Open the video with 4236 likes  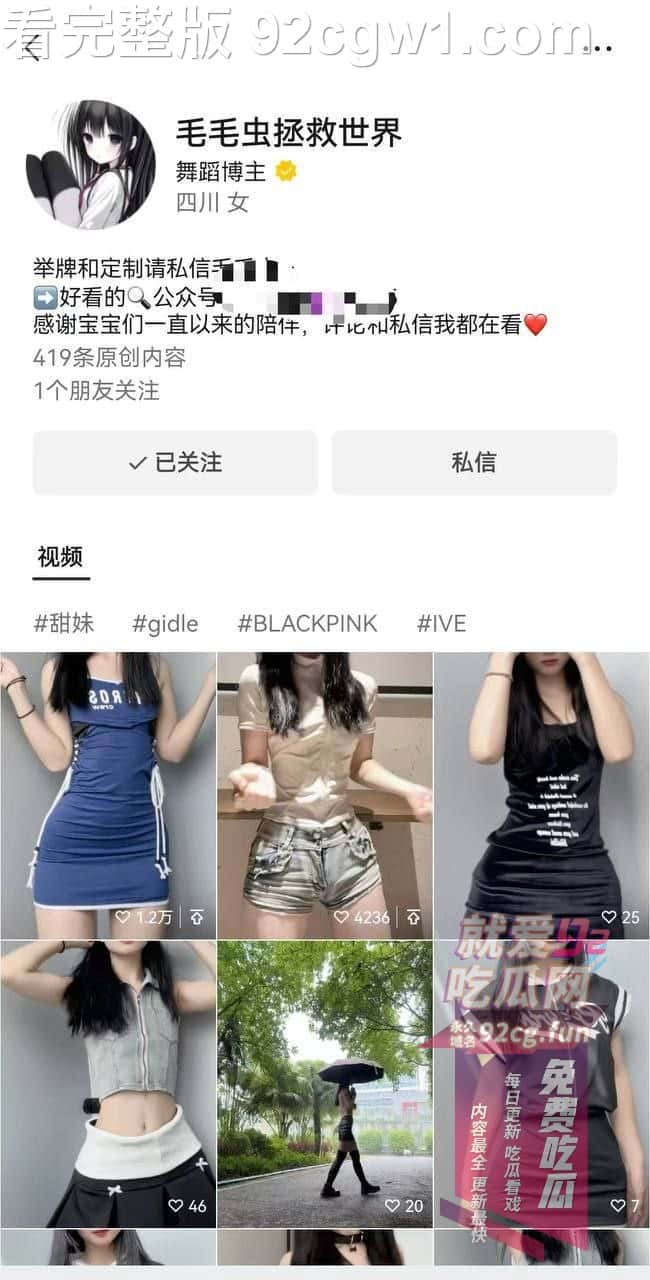pyautogui.click(x=325, y=795)
